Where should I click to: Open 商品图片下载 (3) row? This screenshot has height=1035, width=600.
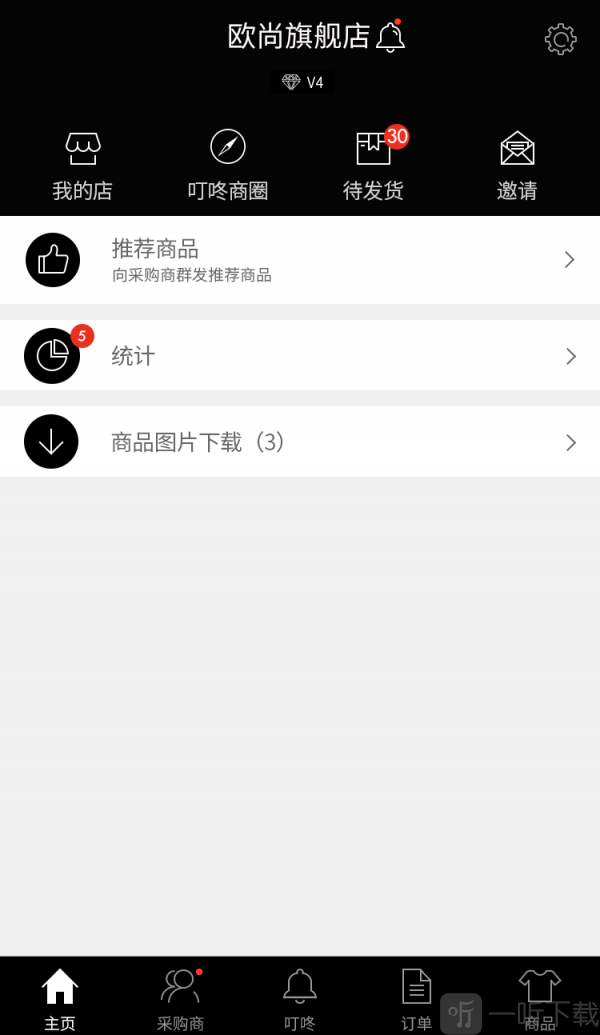coord(300,442)
